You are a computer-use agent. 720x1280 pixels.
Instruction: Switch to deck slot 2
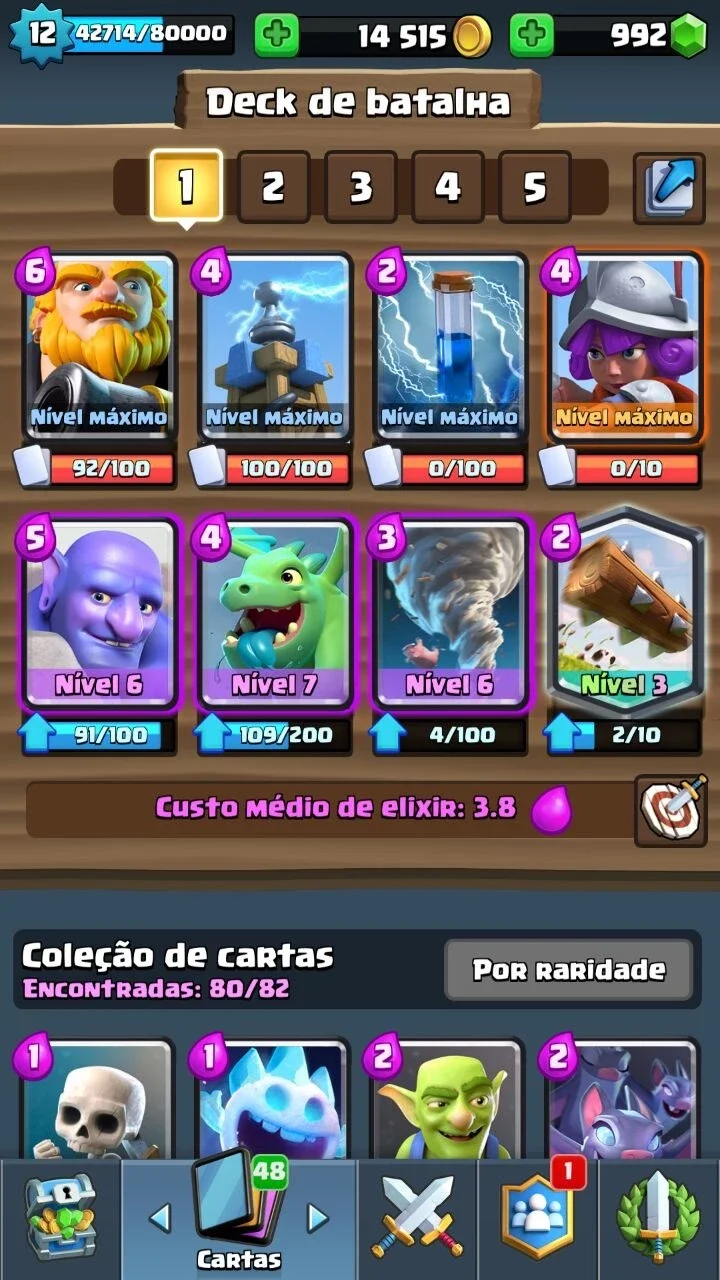click(273, 186)
